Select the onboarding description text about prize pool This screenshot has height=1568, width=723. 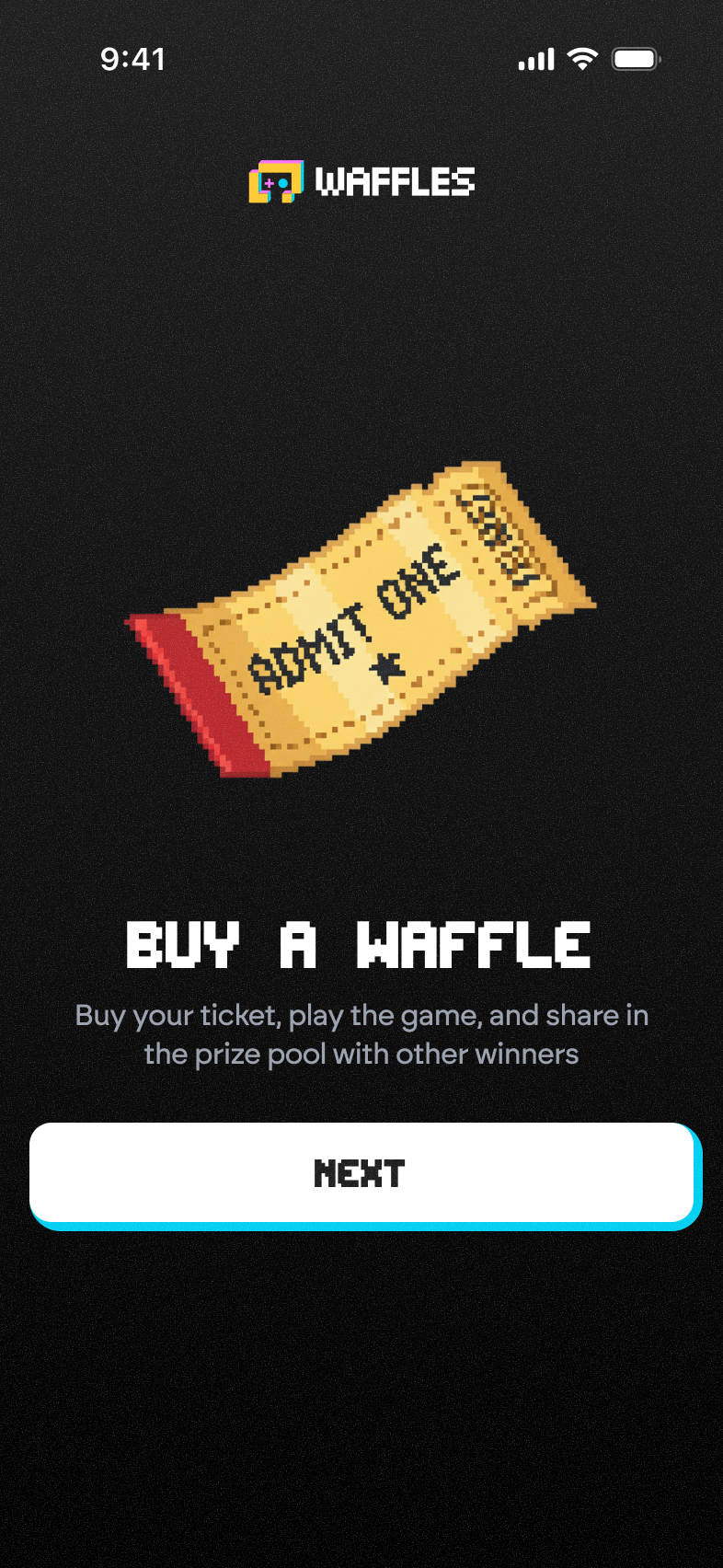pyautogui.click(x=361, y=1033)
